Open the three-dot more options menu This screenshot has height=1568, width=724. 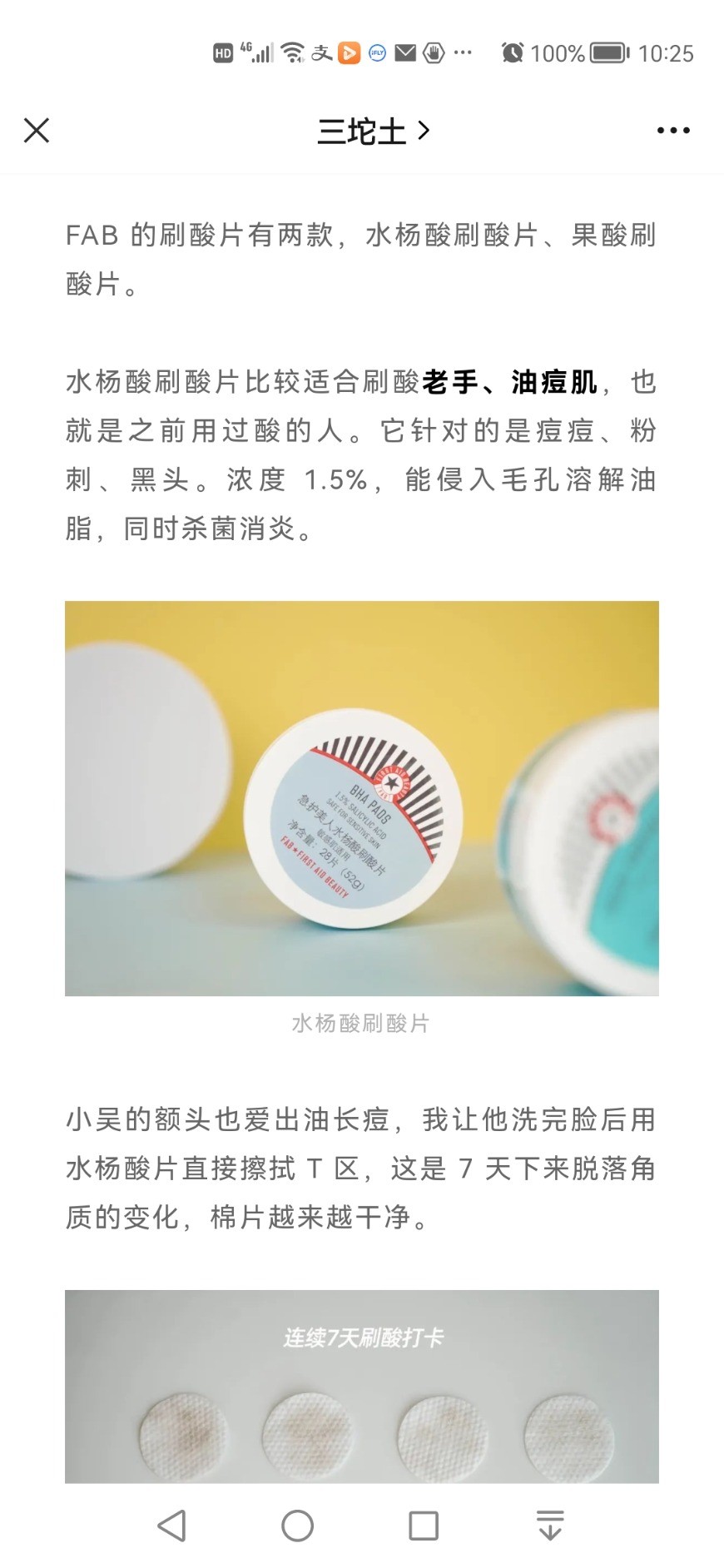(x=672, y=131)
